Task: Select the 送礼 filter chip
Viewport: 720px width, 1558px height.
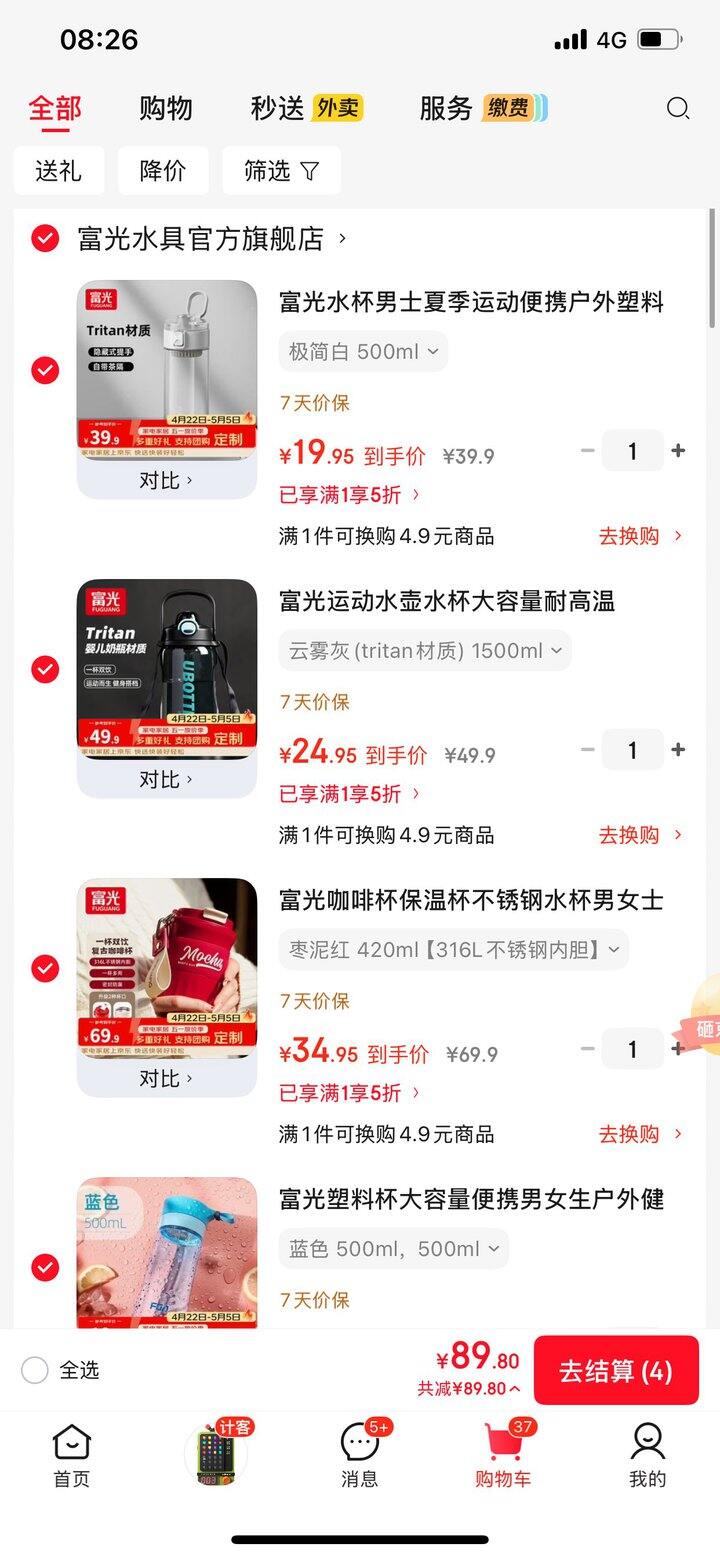Action: [59, 171]
